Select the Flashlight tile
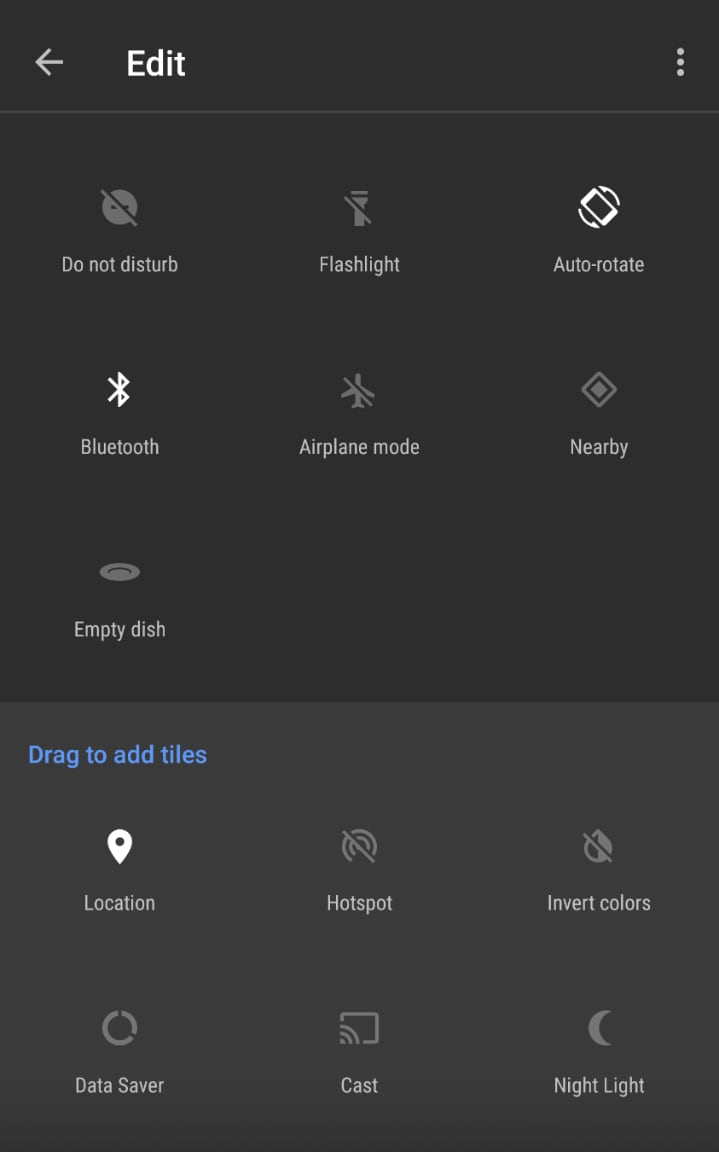The height and width of the screenshot is (1152, 719). [359, 230]
